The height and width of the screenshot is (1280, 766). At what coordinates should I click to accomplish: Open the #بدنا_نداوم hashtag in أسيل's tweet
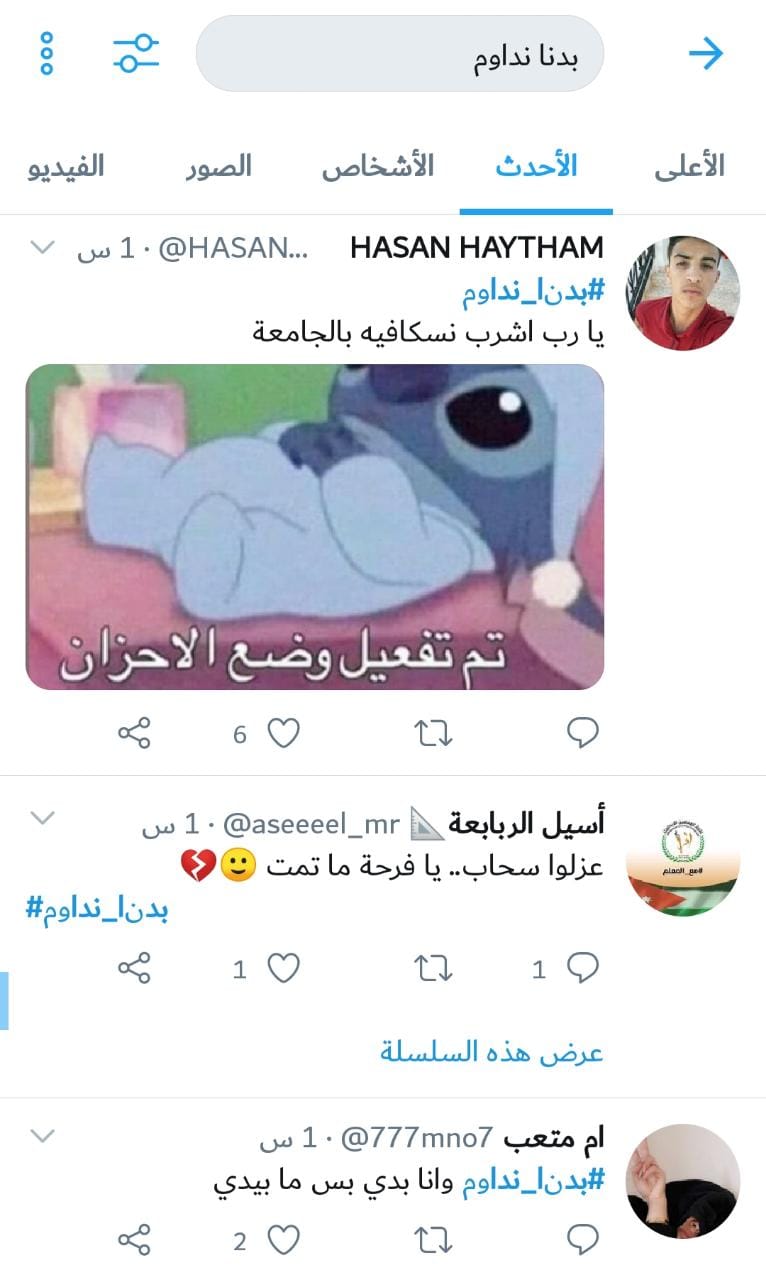click(x=96, y=910)
